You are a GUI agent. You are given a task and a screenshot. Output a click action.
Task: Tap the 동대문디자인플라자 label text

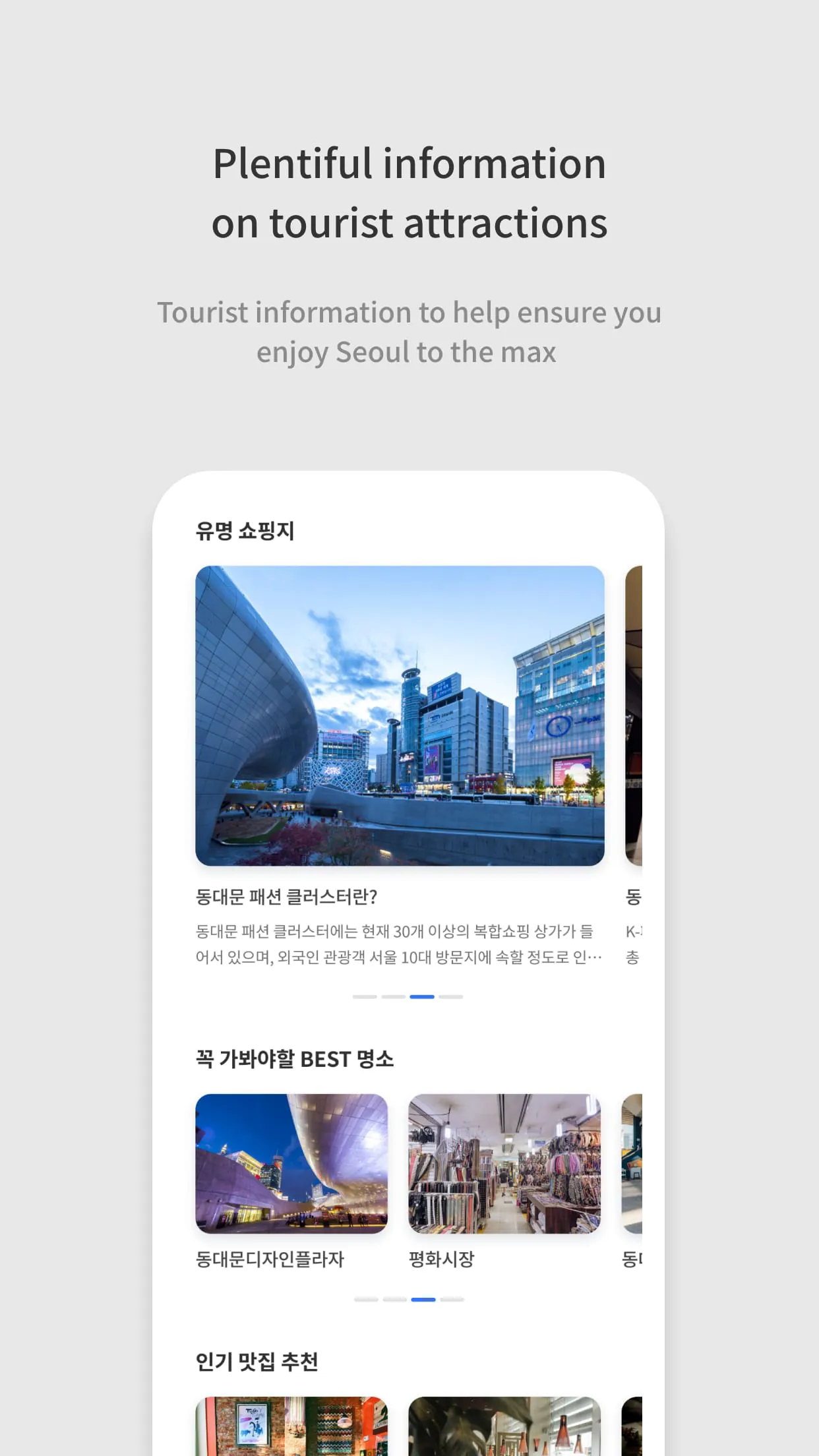(271, 1259)
